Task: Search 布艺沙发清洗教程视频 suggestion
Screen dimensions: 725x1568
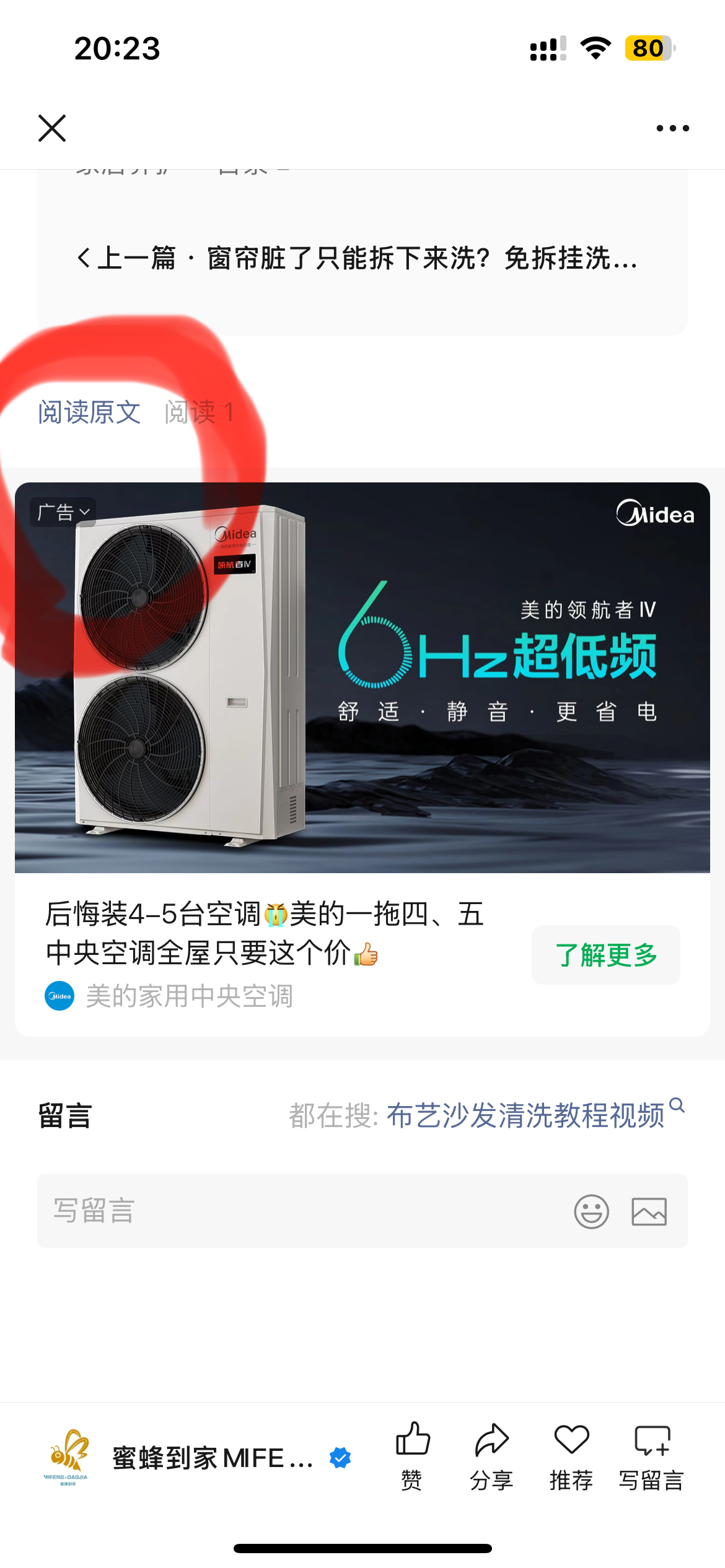Action: click(525, 1116)
